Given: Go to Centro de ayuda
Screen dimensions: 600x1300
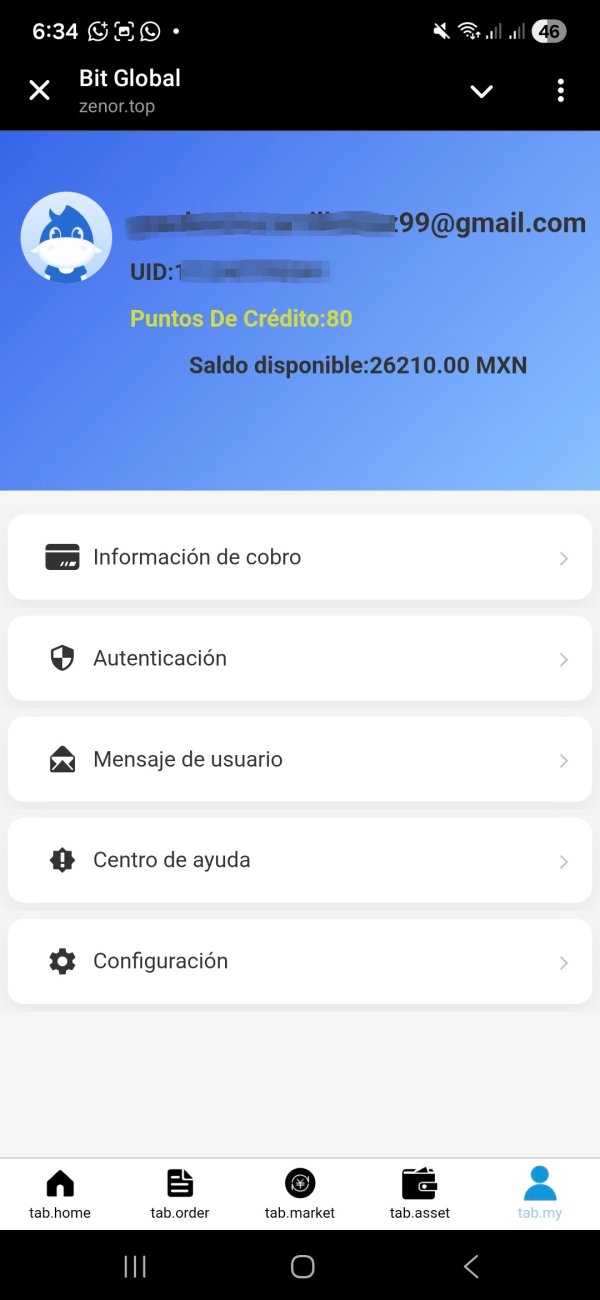Looking at the screenshot, I should coord(300,860).
